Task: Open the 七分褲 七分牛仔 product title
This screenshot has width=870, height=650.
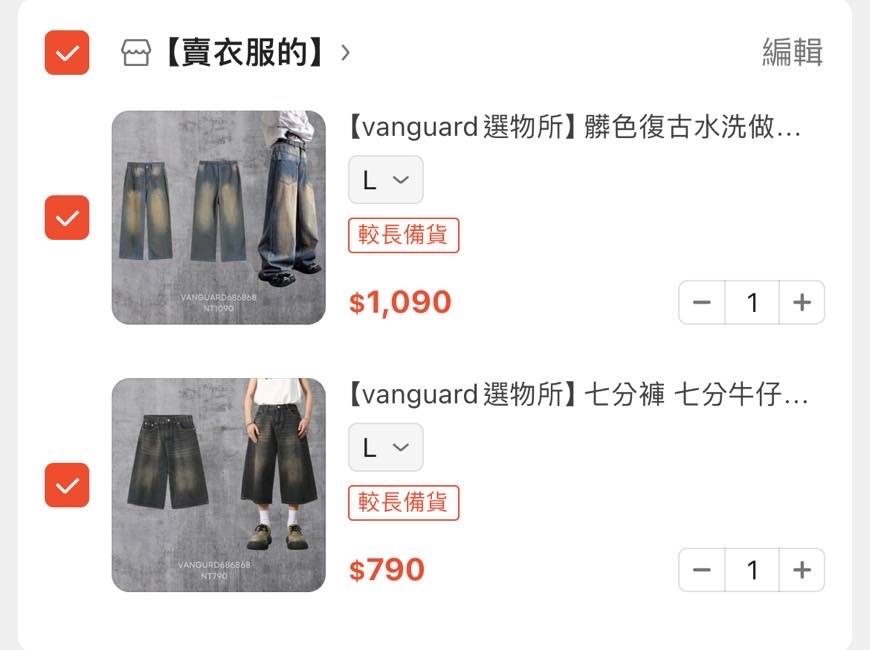Action: [x=578, y=396]
